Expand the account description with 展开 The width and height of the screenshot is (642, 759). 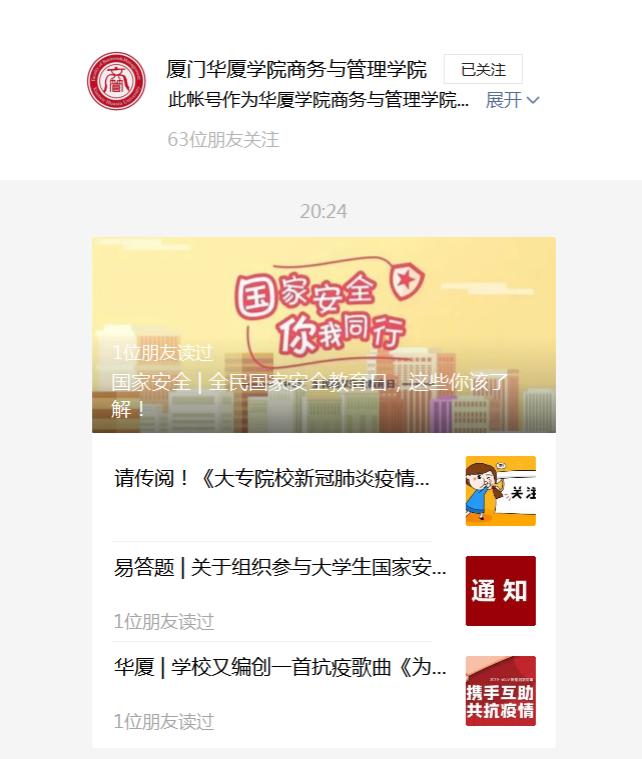(512, 100)
